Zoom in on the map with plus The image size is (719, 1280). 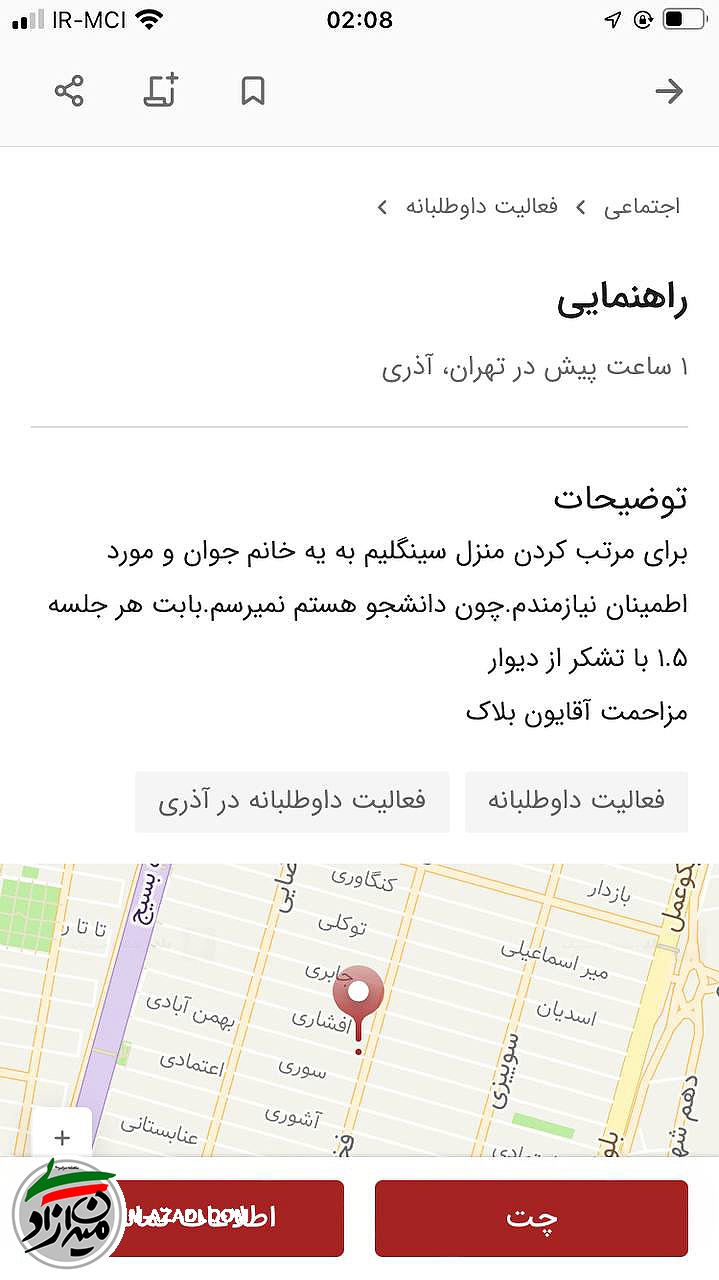(62, 1138)
